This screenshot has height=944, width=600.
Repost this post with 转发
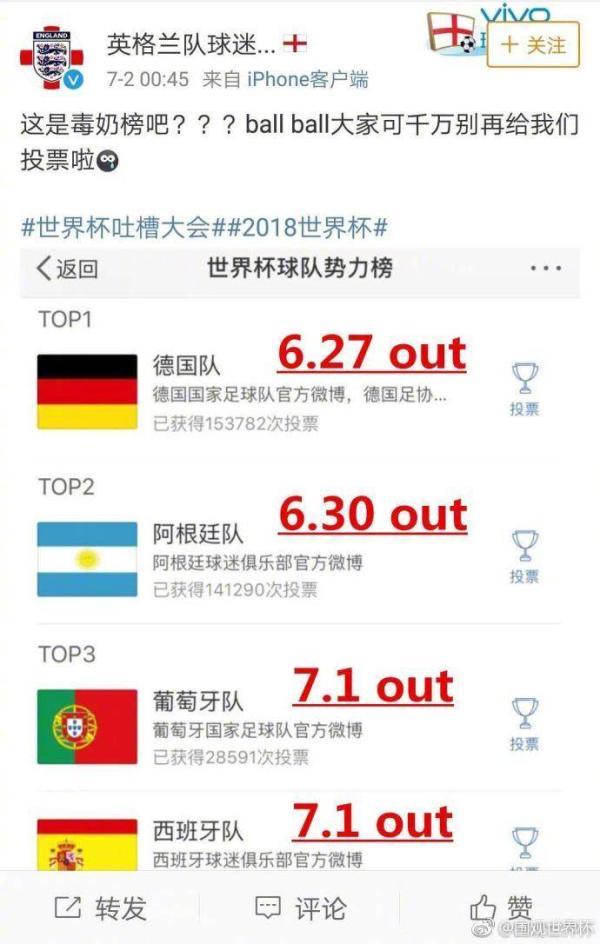[100, 908]
